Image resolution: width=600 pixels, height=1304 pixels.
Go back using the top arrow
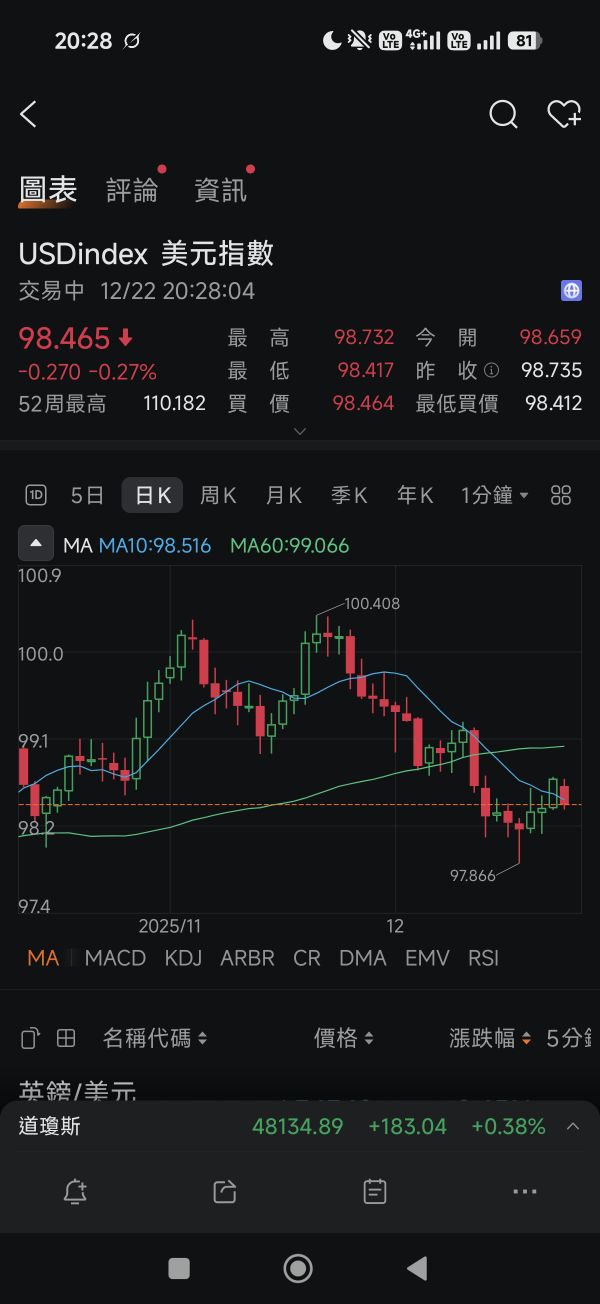point(28,115)
